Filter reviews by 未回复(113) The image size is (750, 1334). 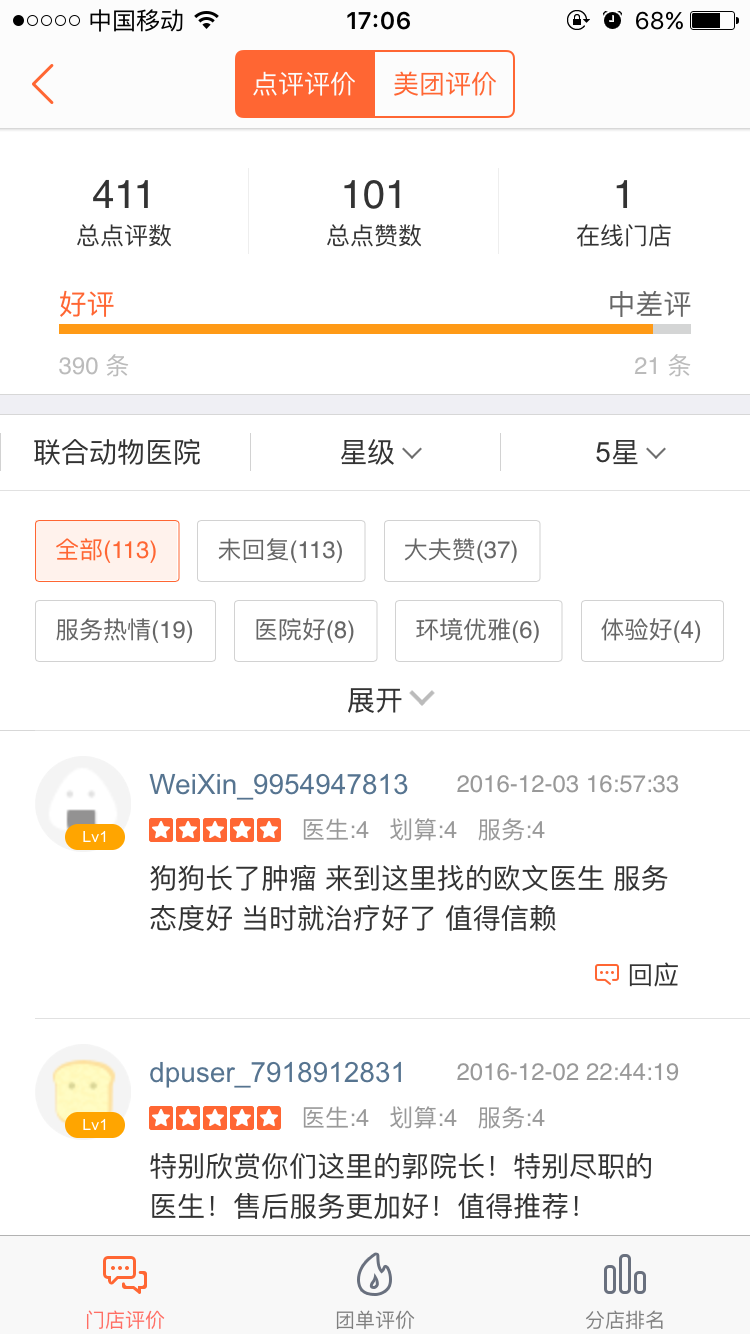pyautogui.click(x=281, y=550)
